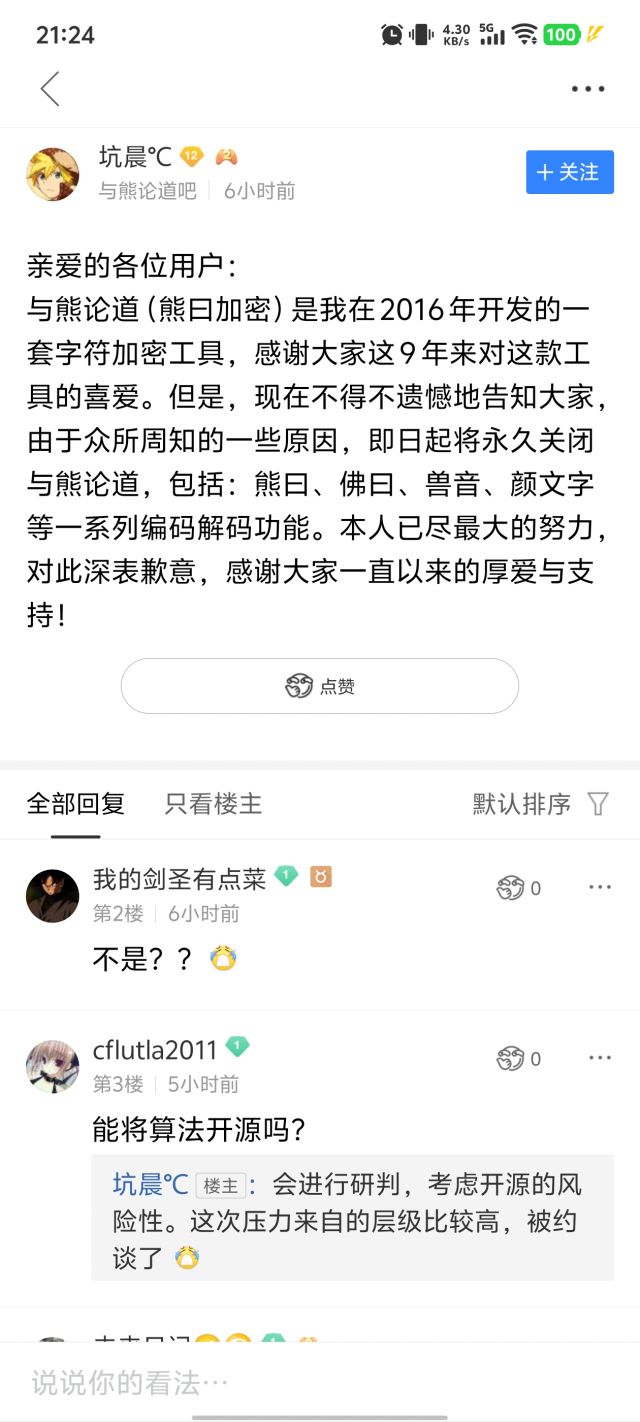The height and width of the screenshot is (1422, 640).
Task: Switch to the 全部回复 tab
Action: click(x=76, y=803)
